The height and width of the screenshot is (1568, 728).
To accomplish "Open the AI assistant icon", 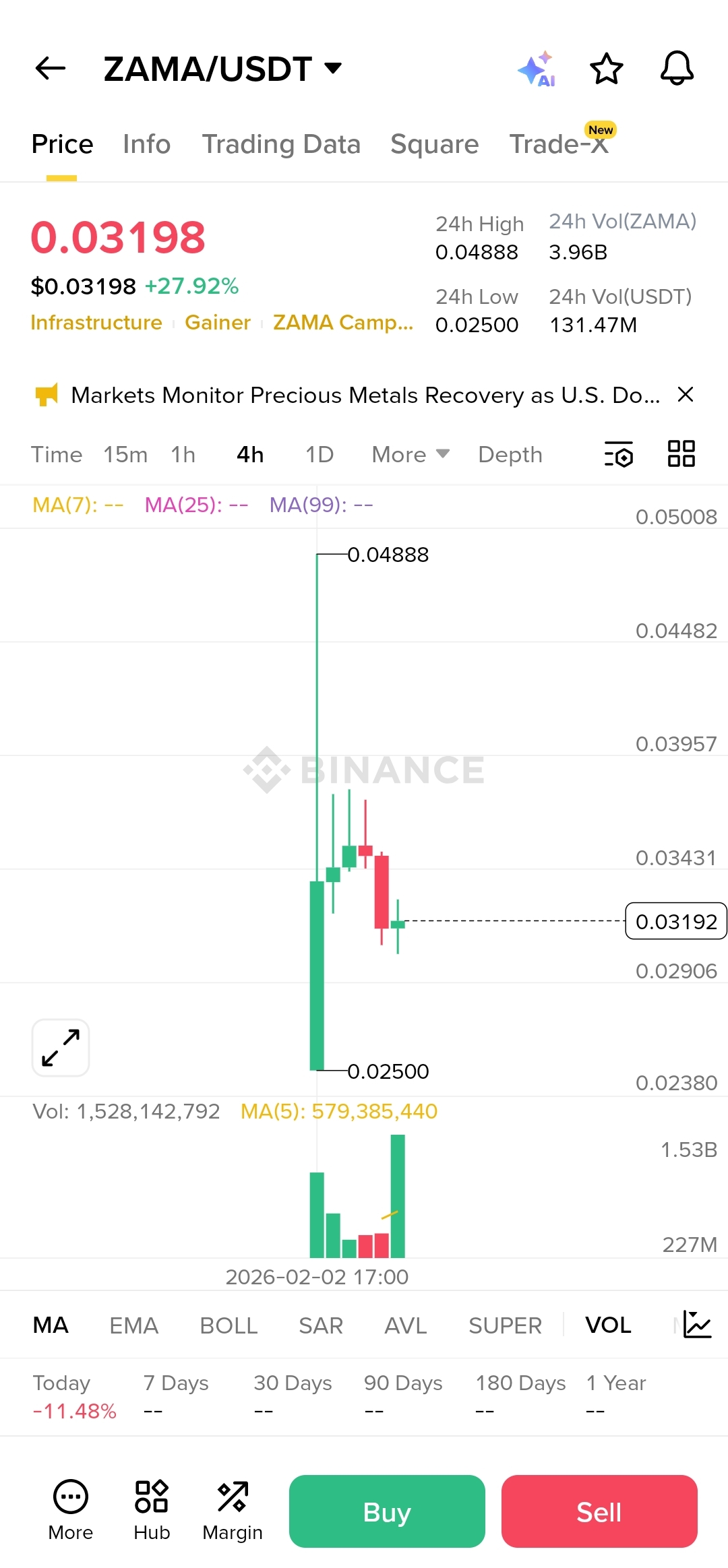I will (537, 69).
